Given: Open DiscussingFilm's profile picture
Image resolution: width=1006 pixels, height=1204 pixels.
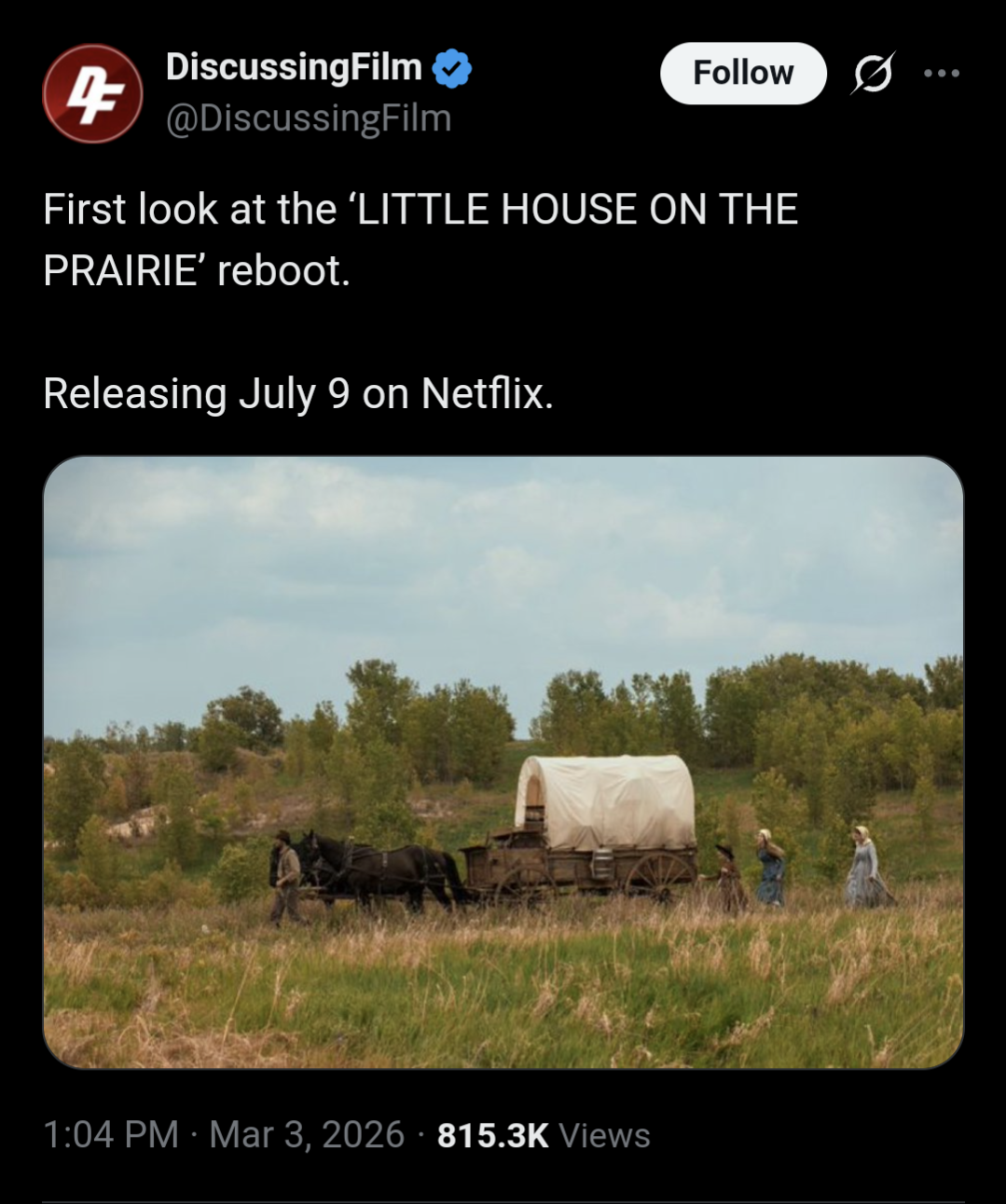Looking at the screenshot, I should (91, 93).
